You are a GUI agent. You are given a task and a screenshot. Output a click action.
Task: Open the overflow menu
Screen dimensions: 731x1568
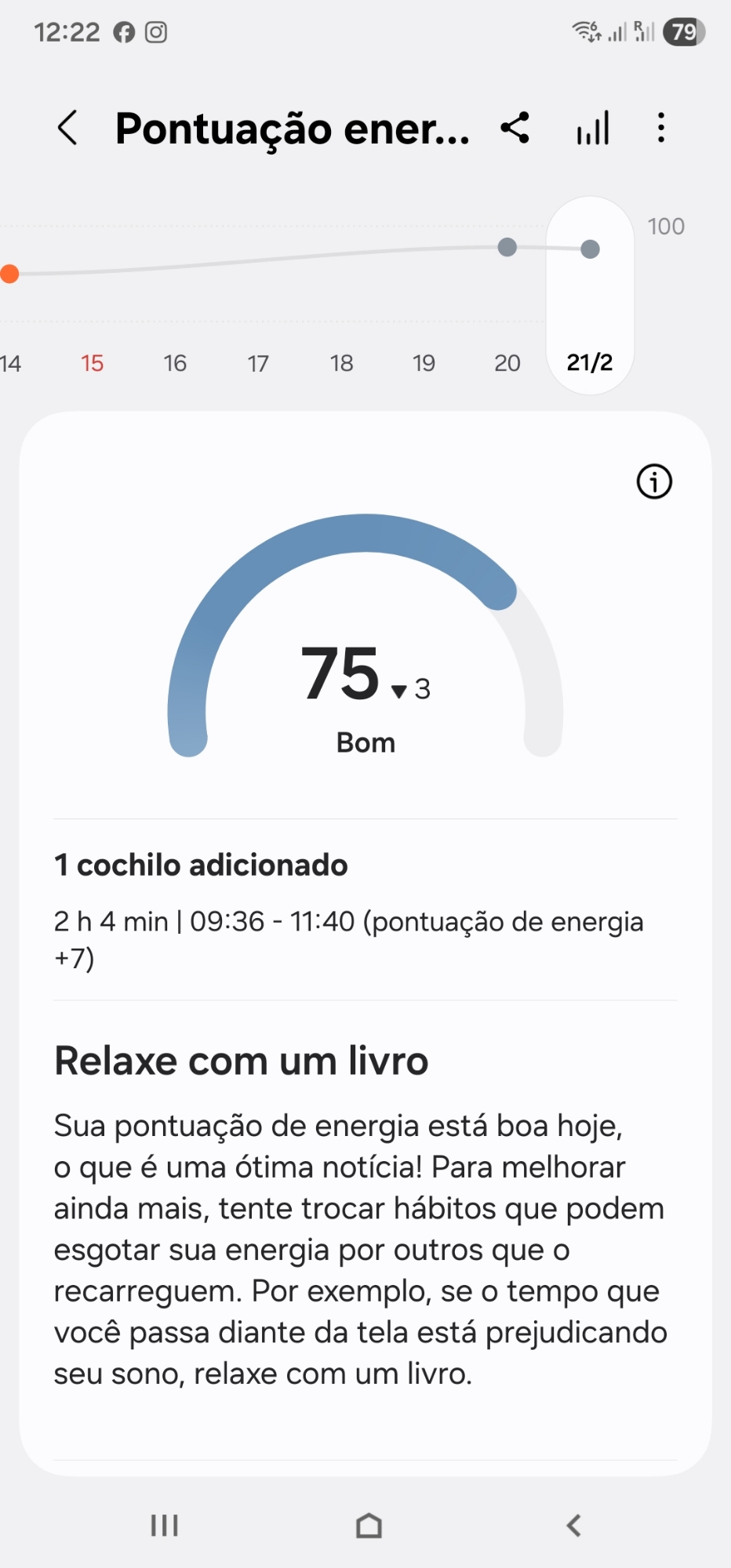pos(661,128)
